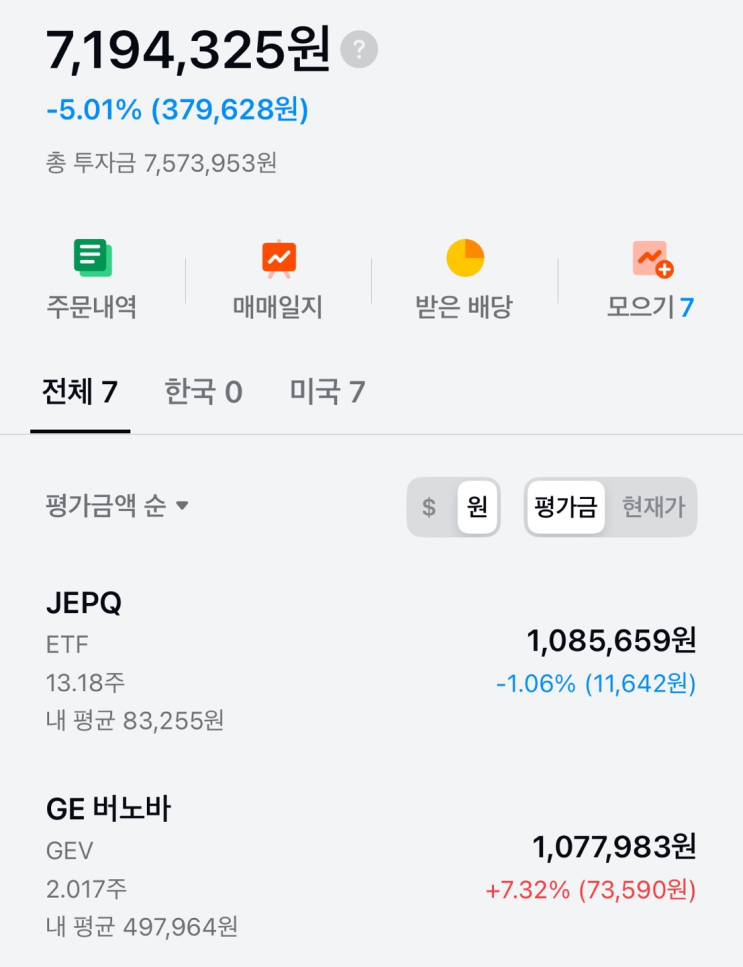
Task: Switch to the 미국 7 tab
Action: coord(327,392)
